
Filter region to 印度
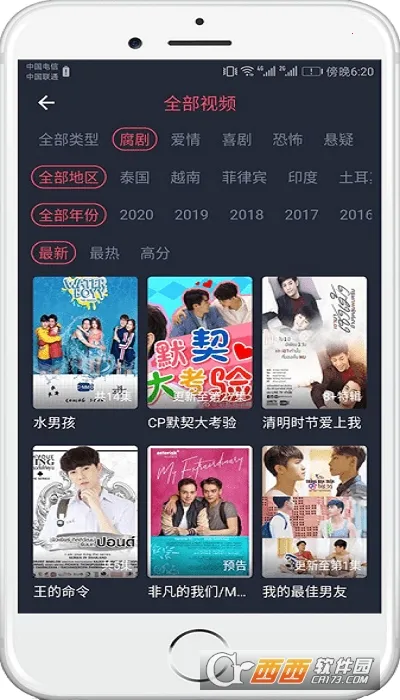pyautogui.click(x=303, y=177)
